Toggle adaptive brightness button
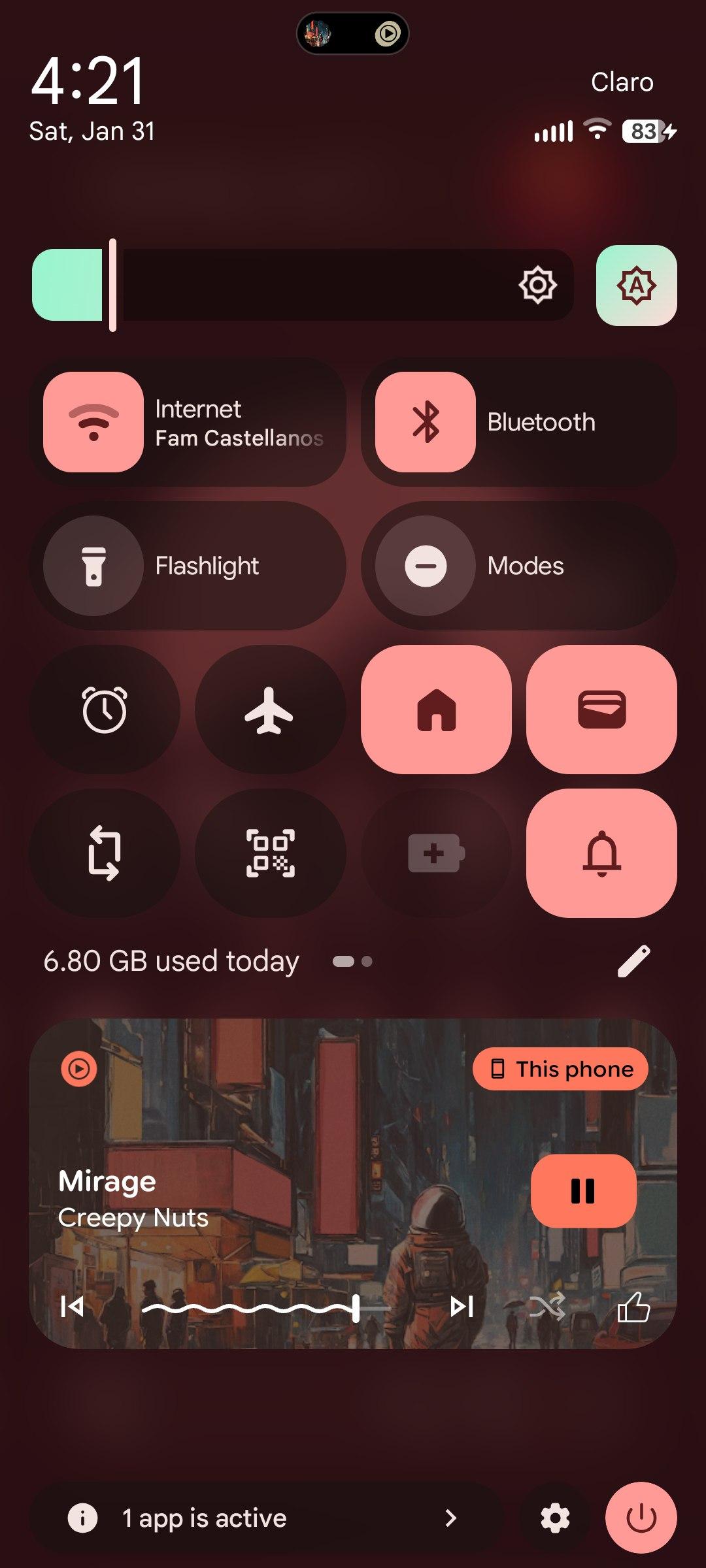 click(636, 286)
